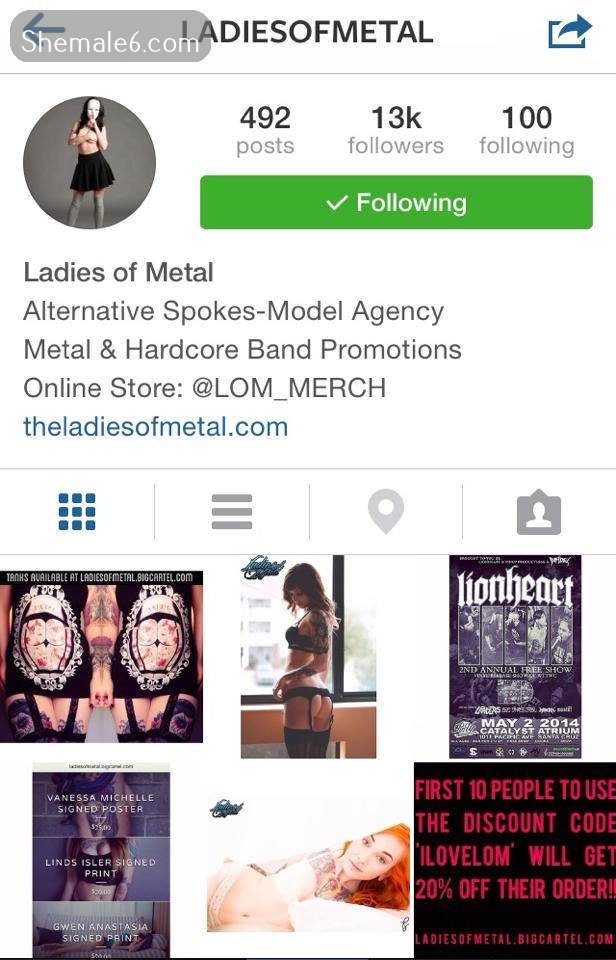Image resolution: width=616 pixels, height=960 pixels.
Task: Open the window model photo post
Action: point(308,656)
